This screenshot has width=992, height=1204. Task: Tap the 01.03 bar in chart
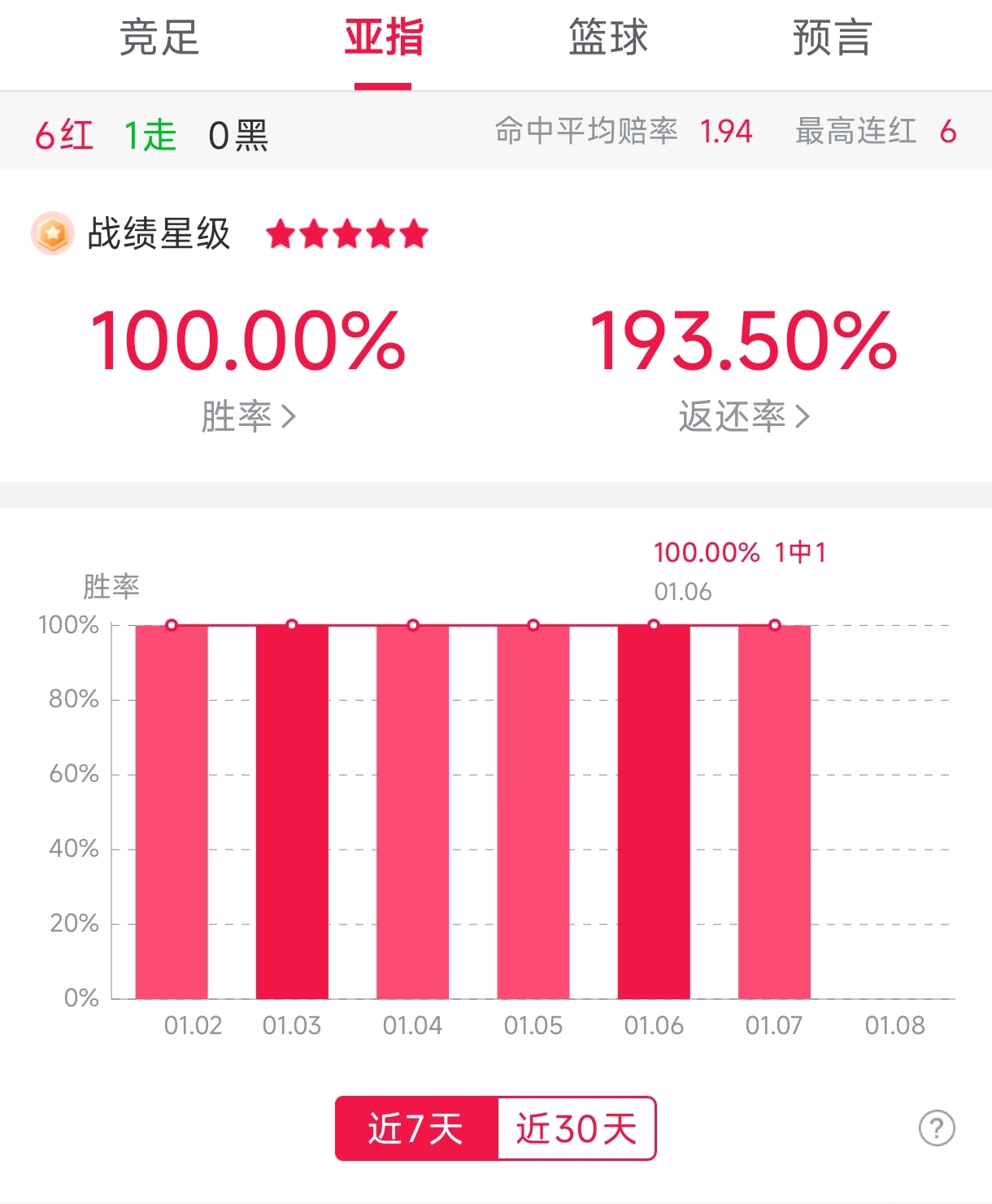[x=292, y=813]
